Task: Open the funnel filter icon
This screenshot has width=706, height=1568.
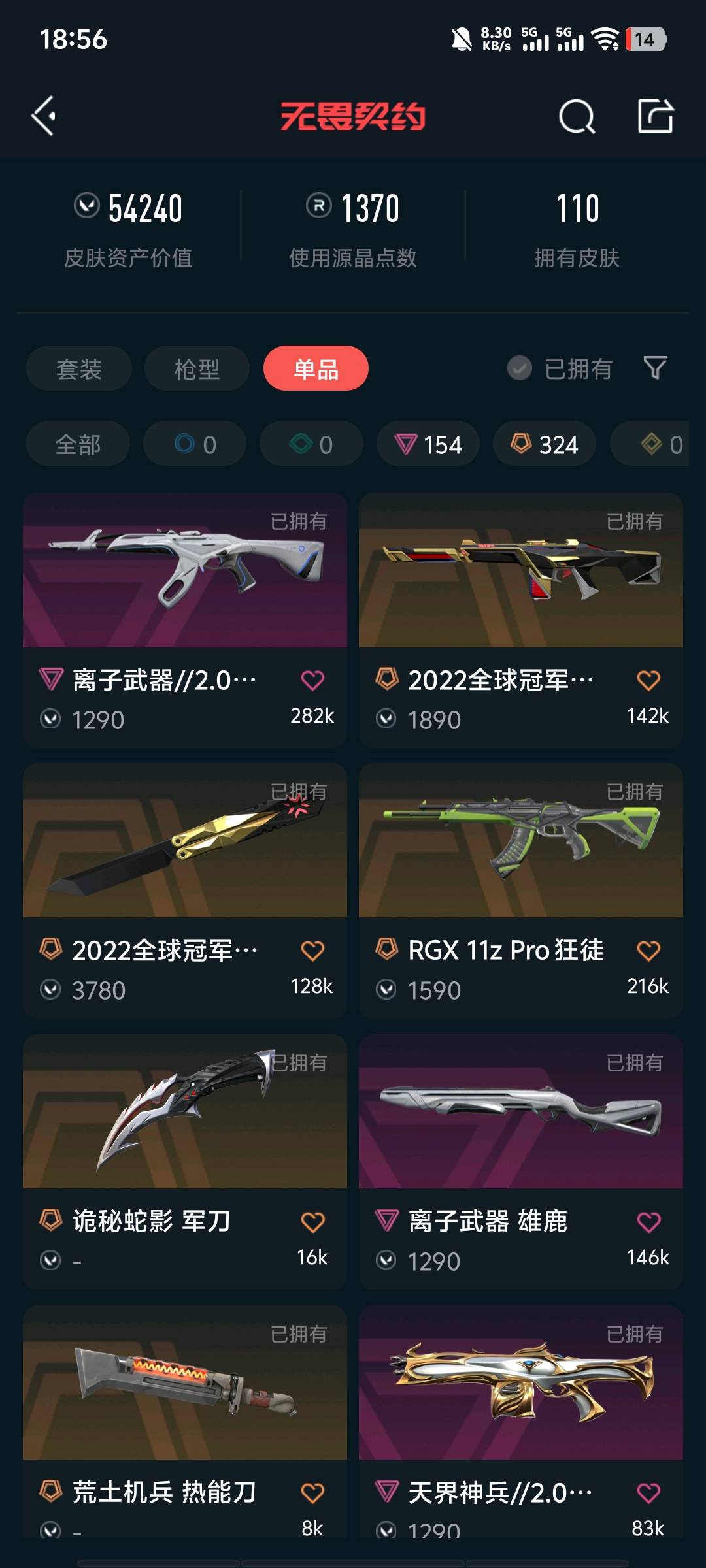Action: click(x=655, y=368)
